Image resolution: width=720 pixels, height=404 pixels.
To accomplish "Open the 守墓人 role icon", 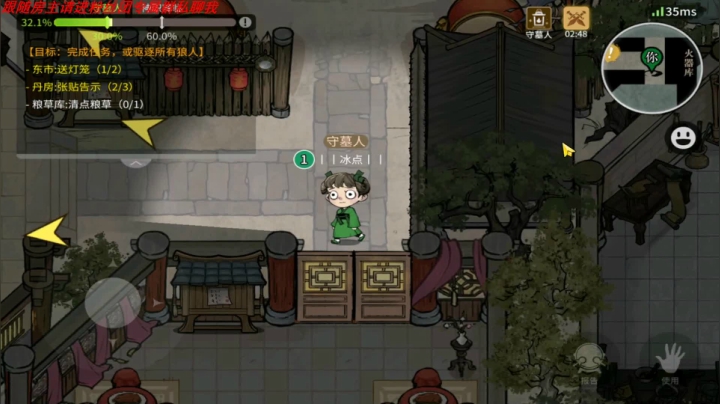I will (x=539, y=19).
